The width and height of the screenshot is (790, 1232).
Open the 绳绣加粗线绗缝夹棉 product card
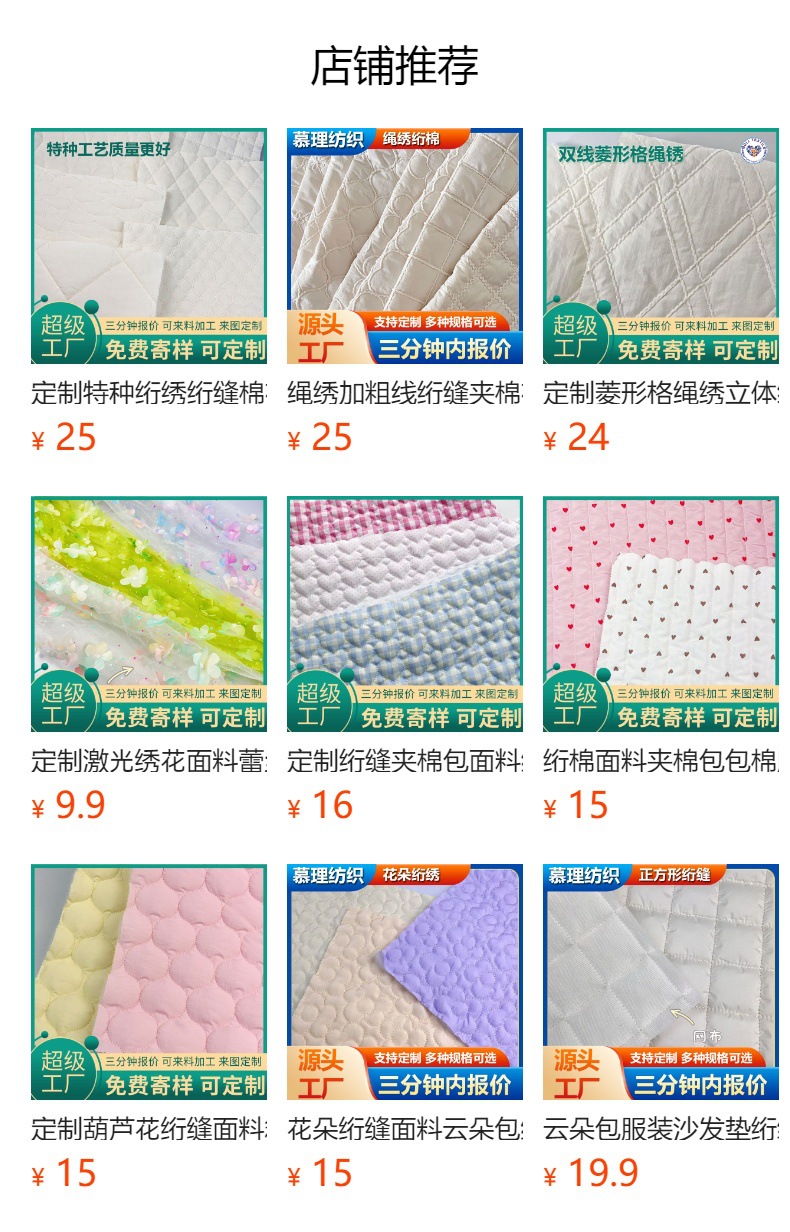(405, 246)
